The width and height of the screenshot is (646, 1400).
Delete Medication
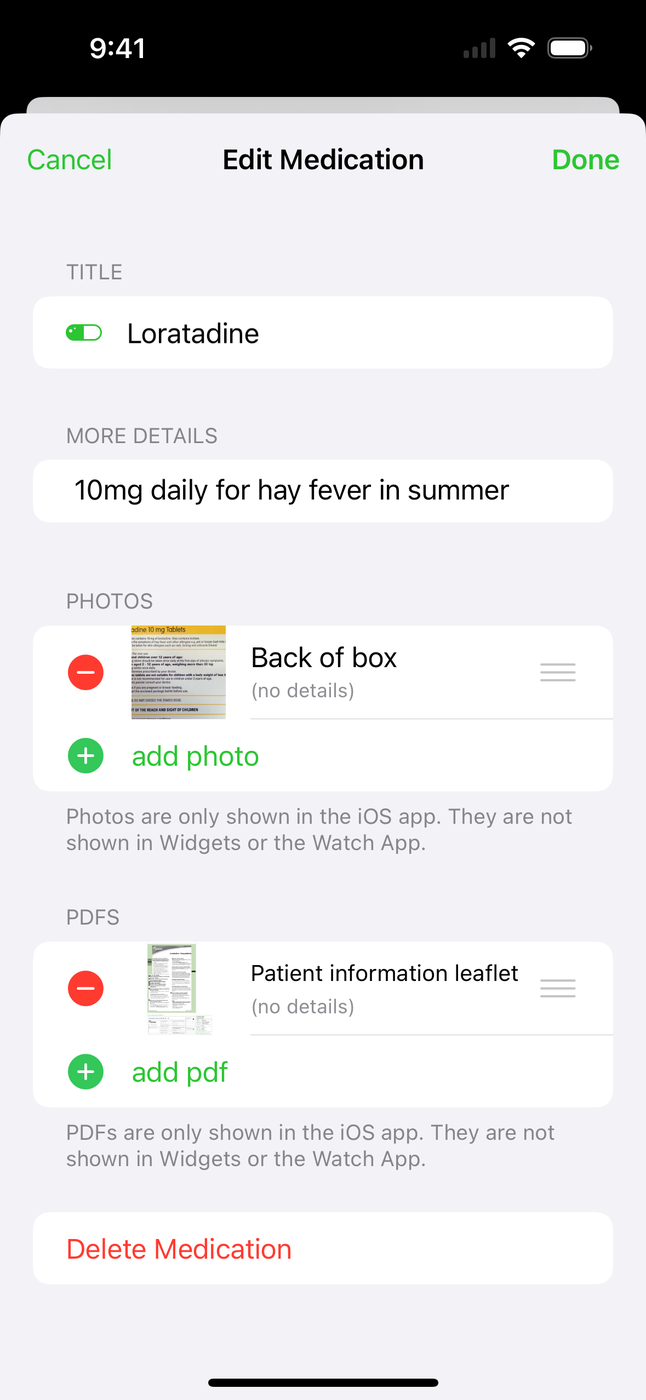tap(179, 1249)
